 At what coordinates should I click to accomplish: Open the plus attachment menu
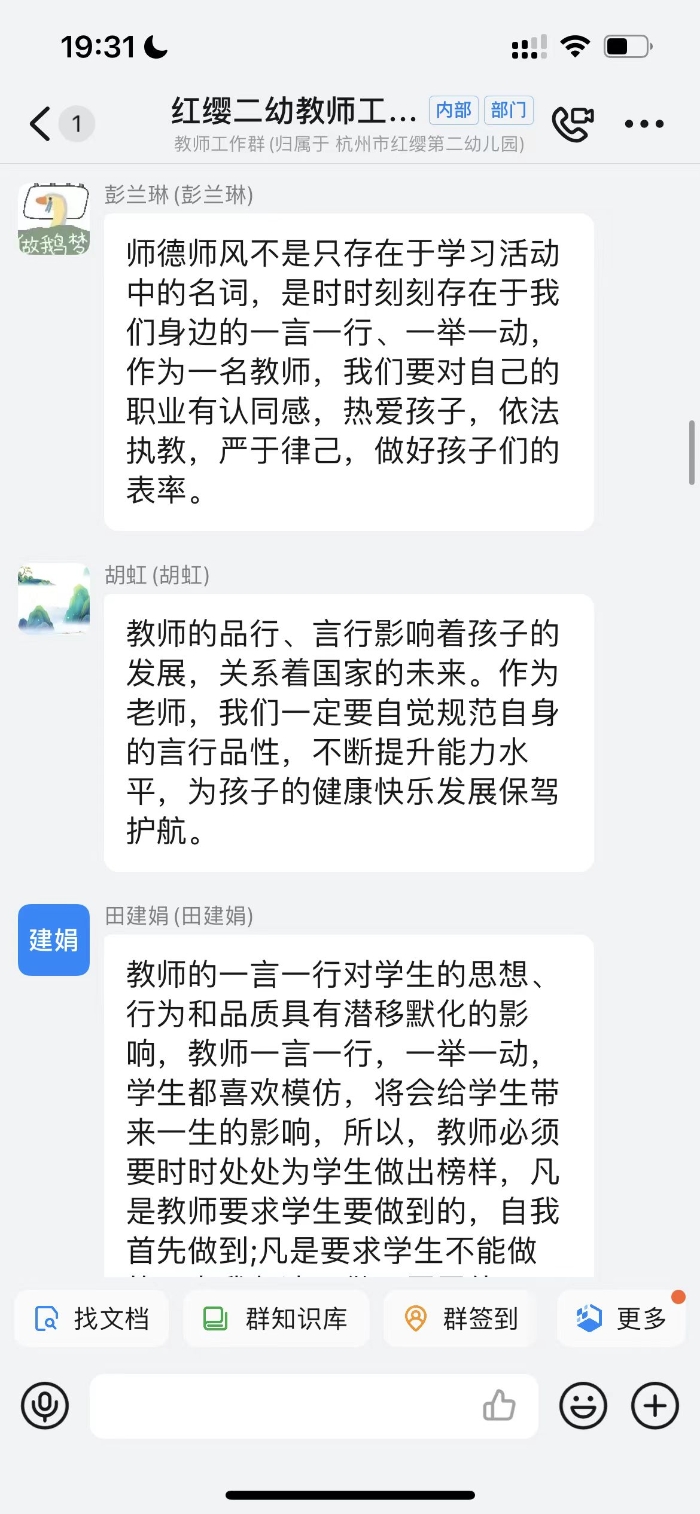pos(655,1406)
